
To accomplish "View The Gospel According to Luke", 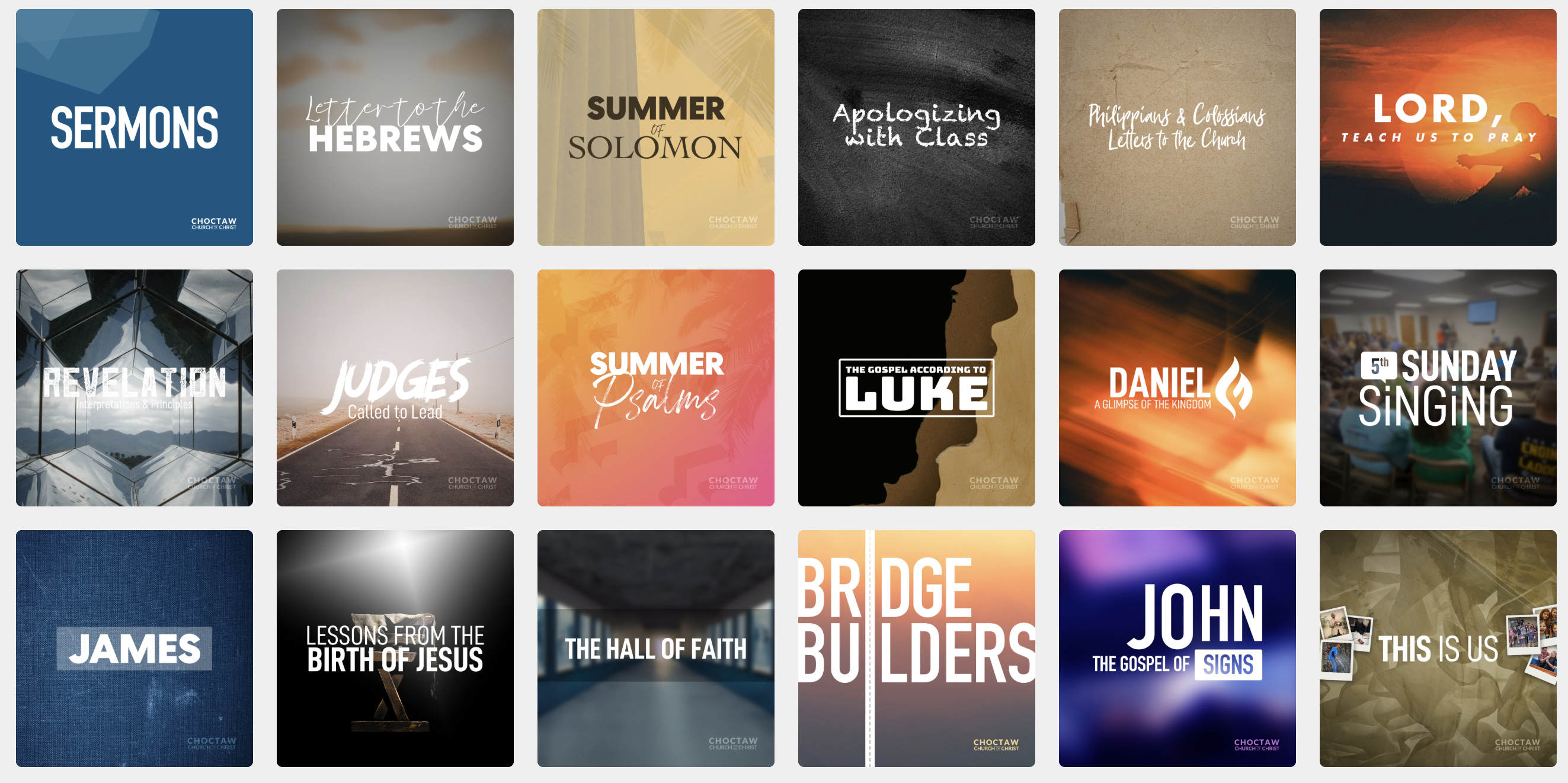I will coord(916,387).
